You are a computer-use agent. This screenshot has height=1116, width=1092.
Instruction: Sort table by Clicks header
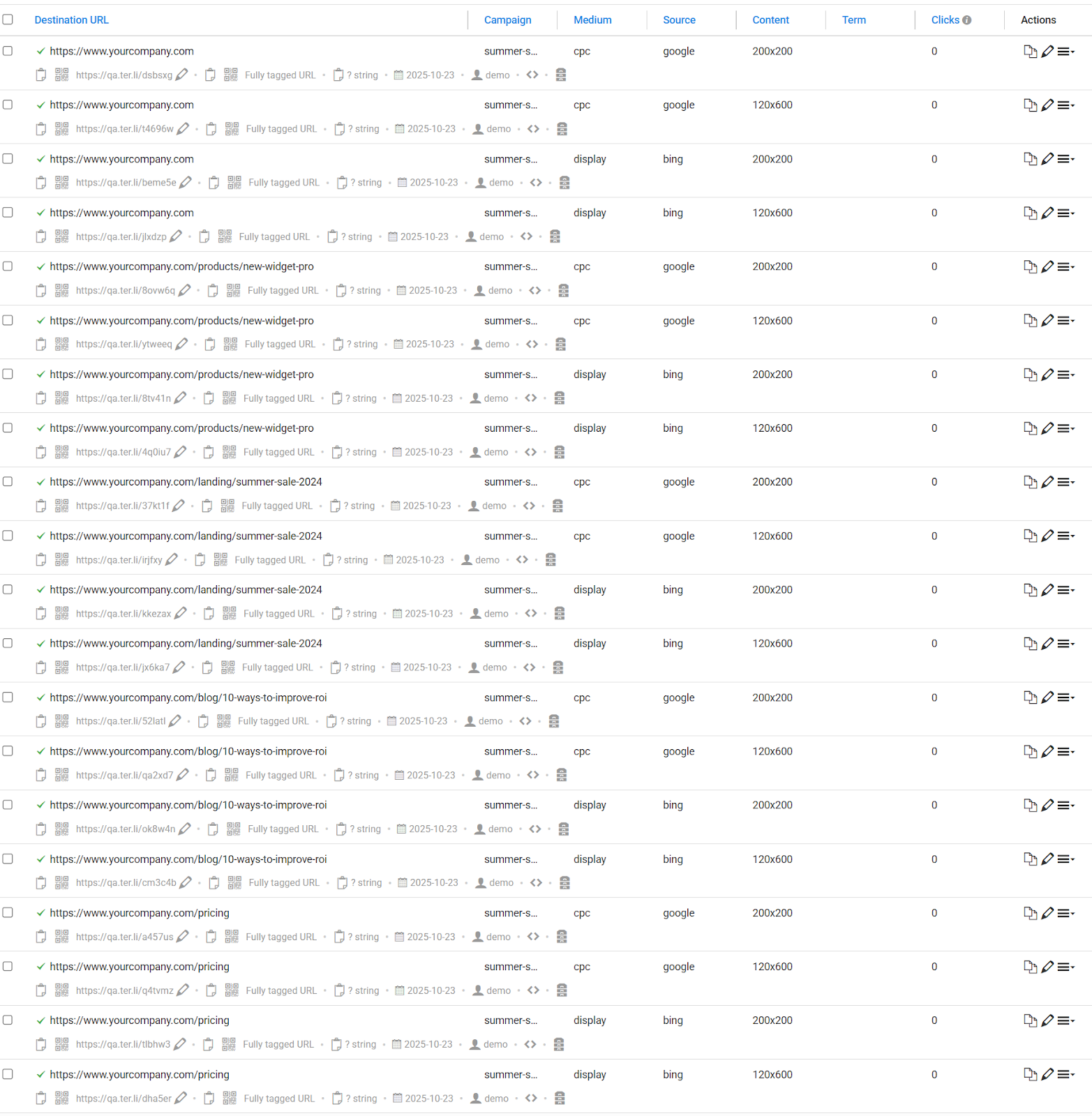coord(945,20)
